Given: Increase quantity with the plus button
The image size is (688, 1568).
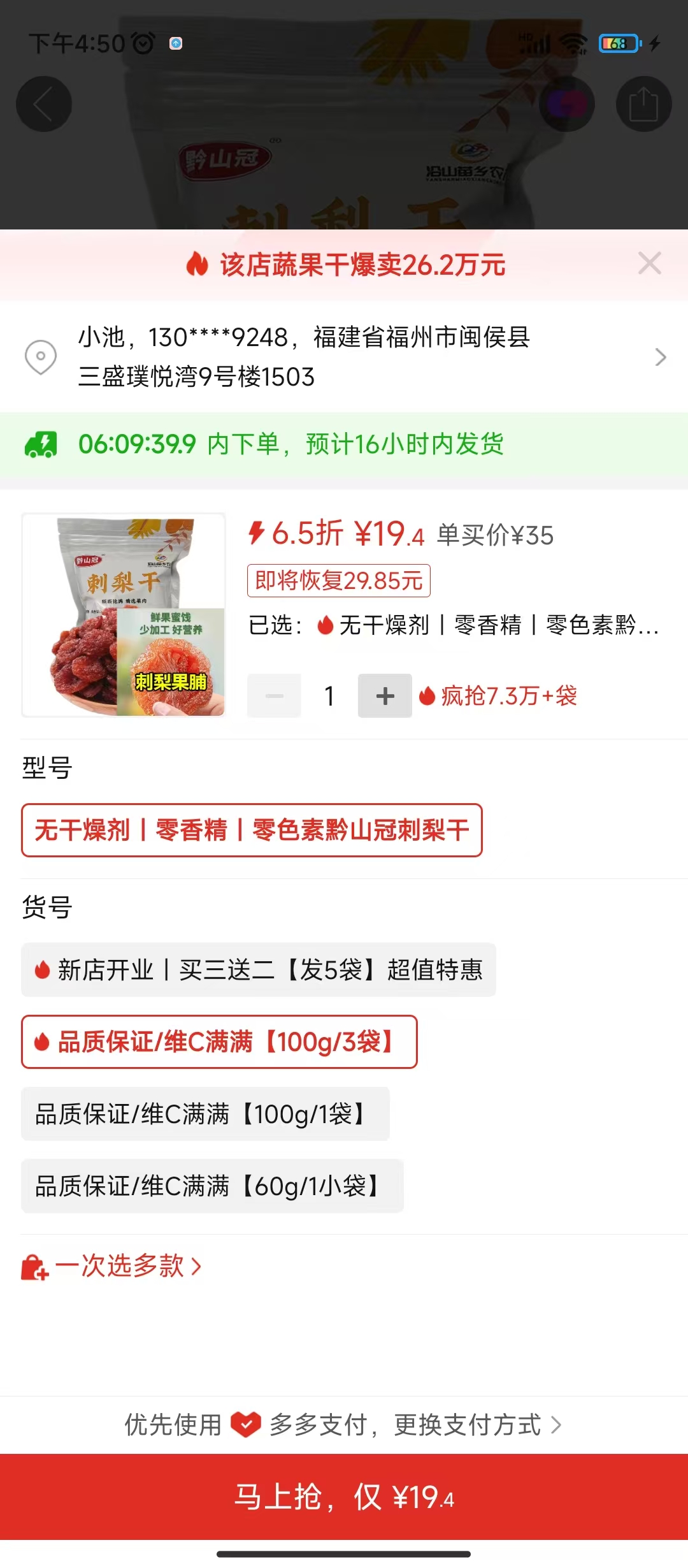Looking at the screenshot, I should point(385,695).
